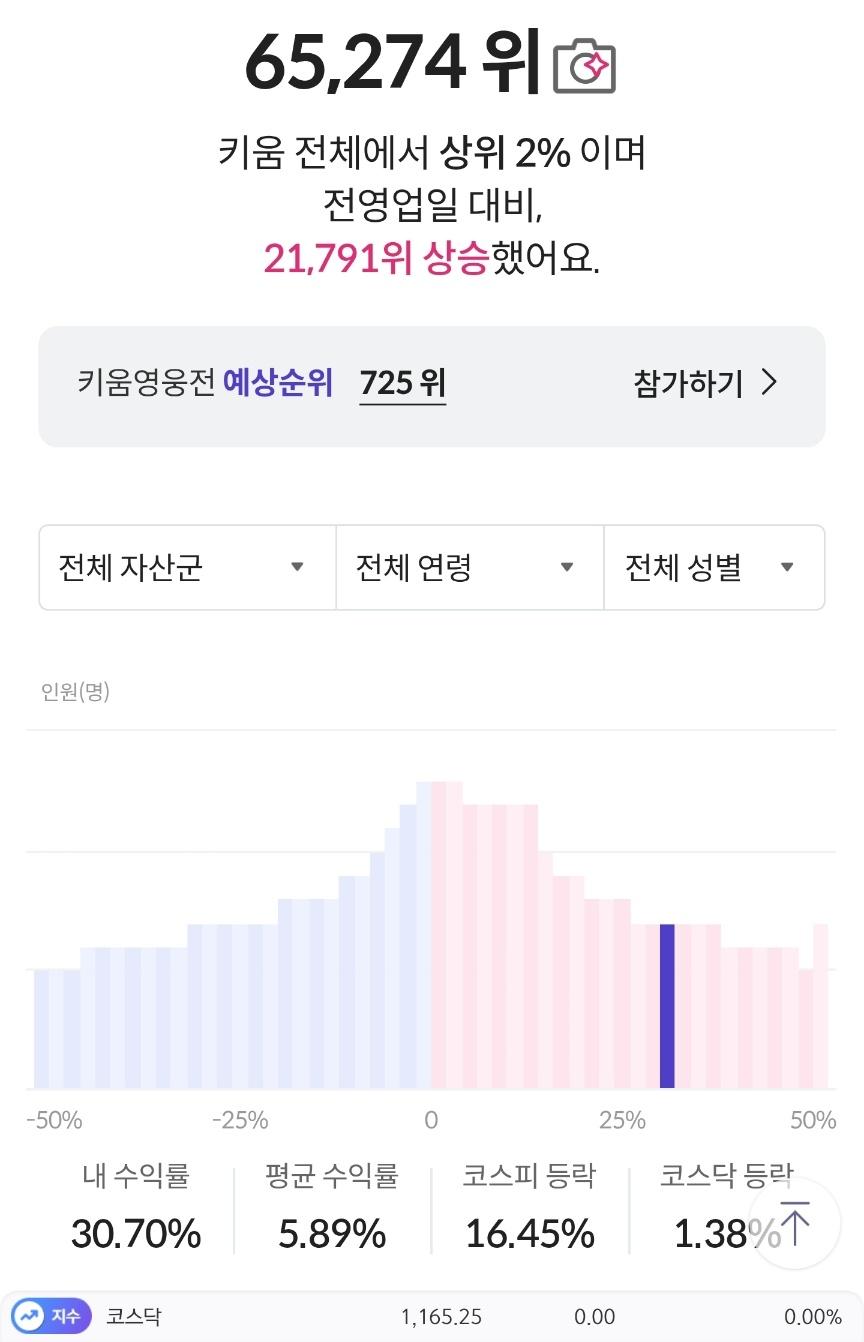
Task: Click the 코스닥 등락 1.38% stat
Action: 725,1207
